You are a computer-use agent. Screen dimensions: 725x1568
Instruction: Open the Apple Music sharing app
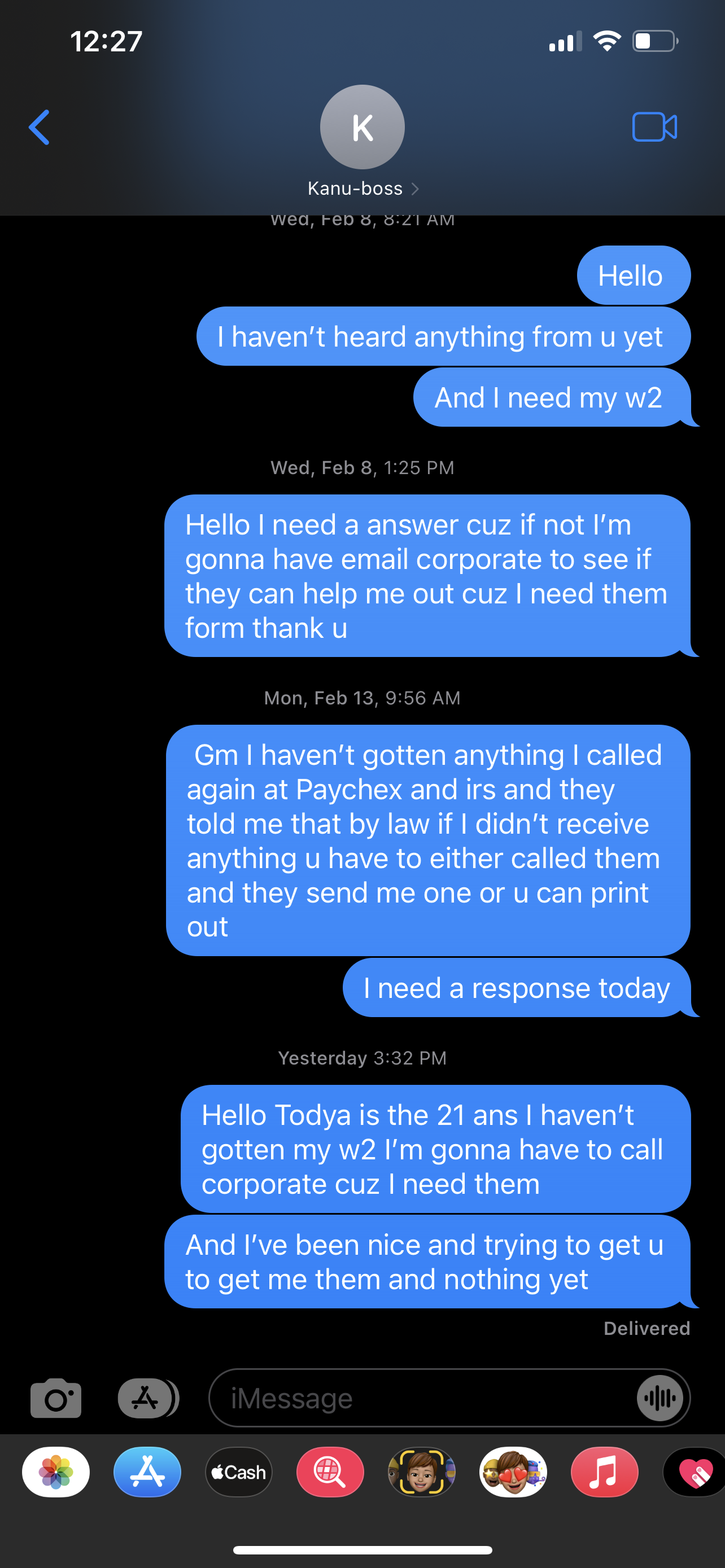[605, 1473]
